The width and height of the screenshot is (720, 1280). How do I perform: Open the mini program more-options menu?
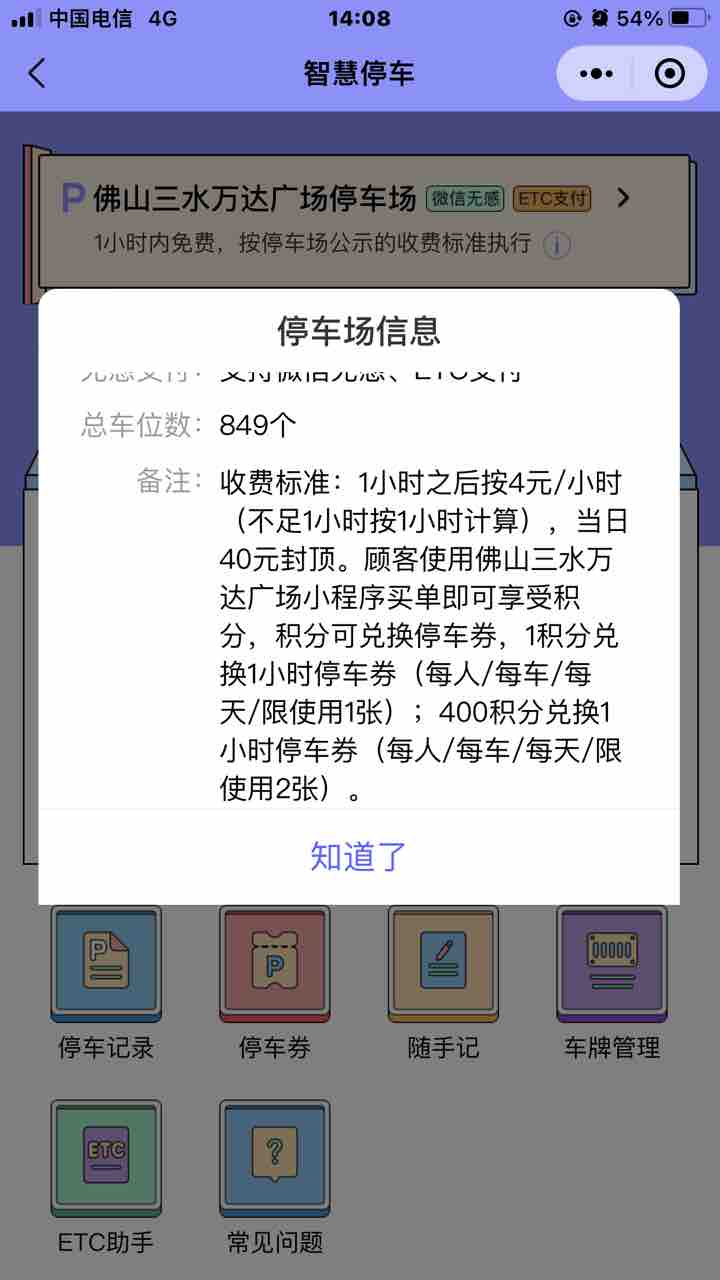[596, 73]
